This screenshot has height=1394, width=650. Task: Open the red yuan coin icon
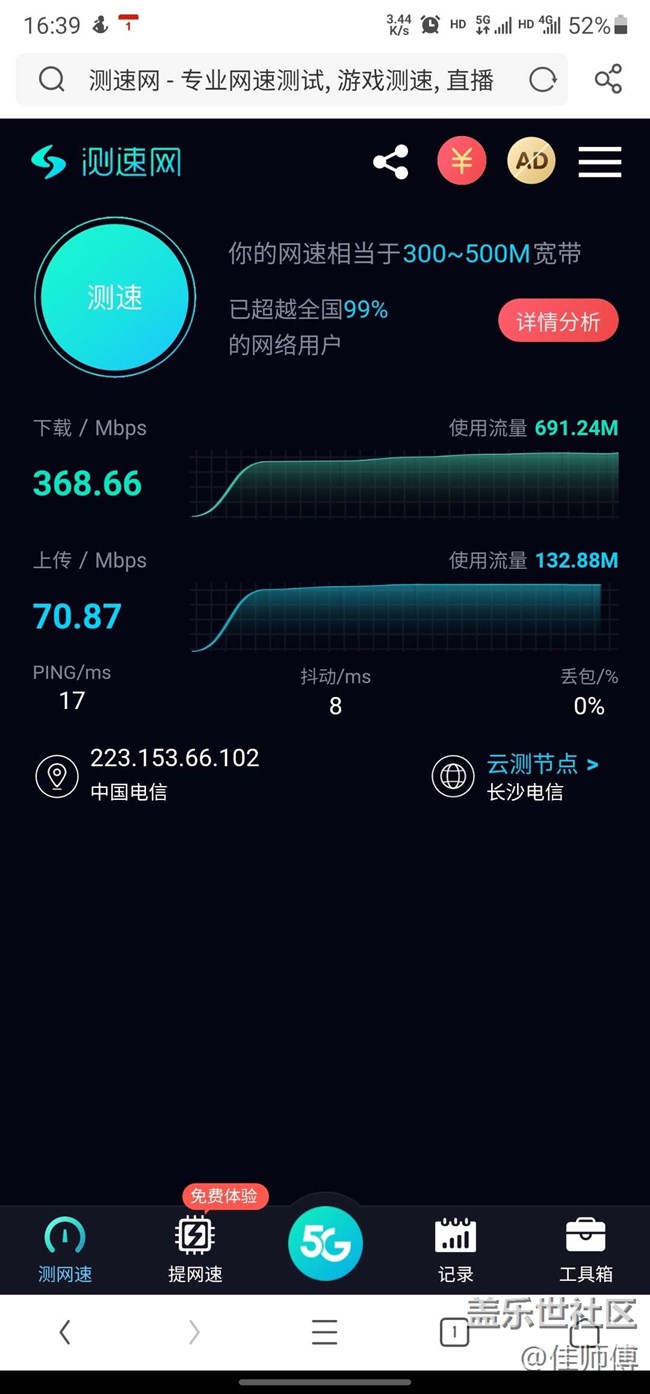pos(461,161)
